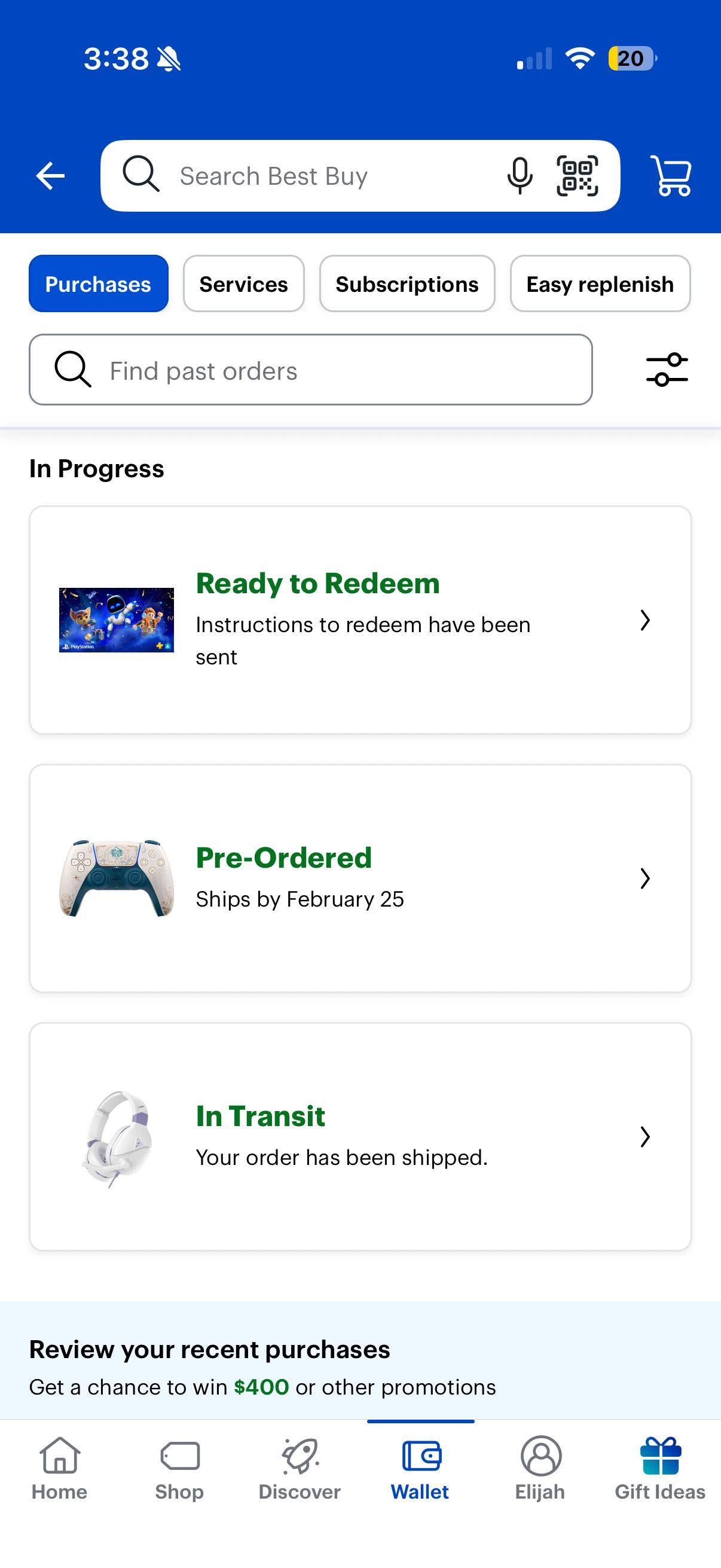The width and height of the screenshot is (721, 1568).
Task: Open the In Transit headset order
Action: click(360, 1136)
